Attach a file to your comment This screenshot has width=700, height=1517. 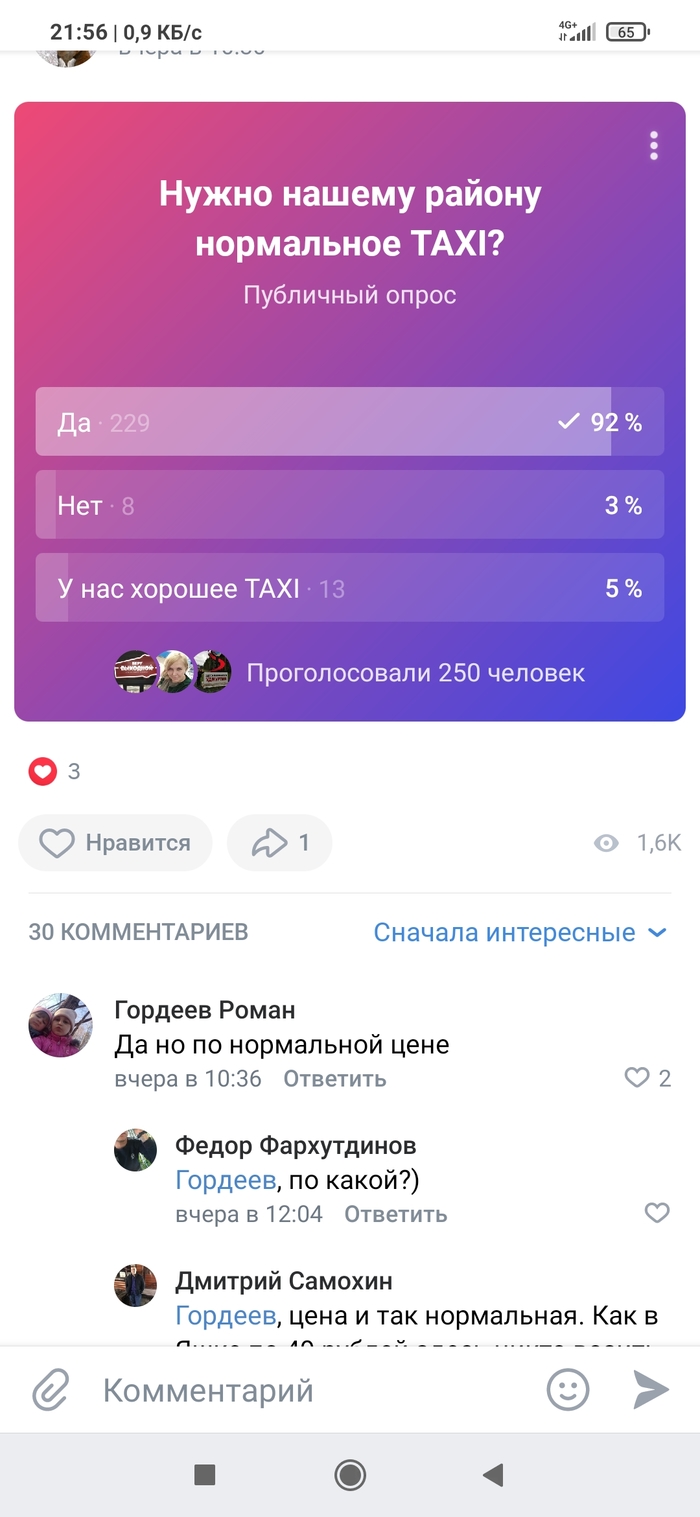click(50, 1390)
